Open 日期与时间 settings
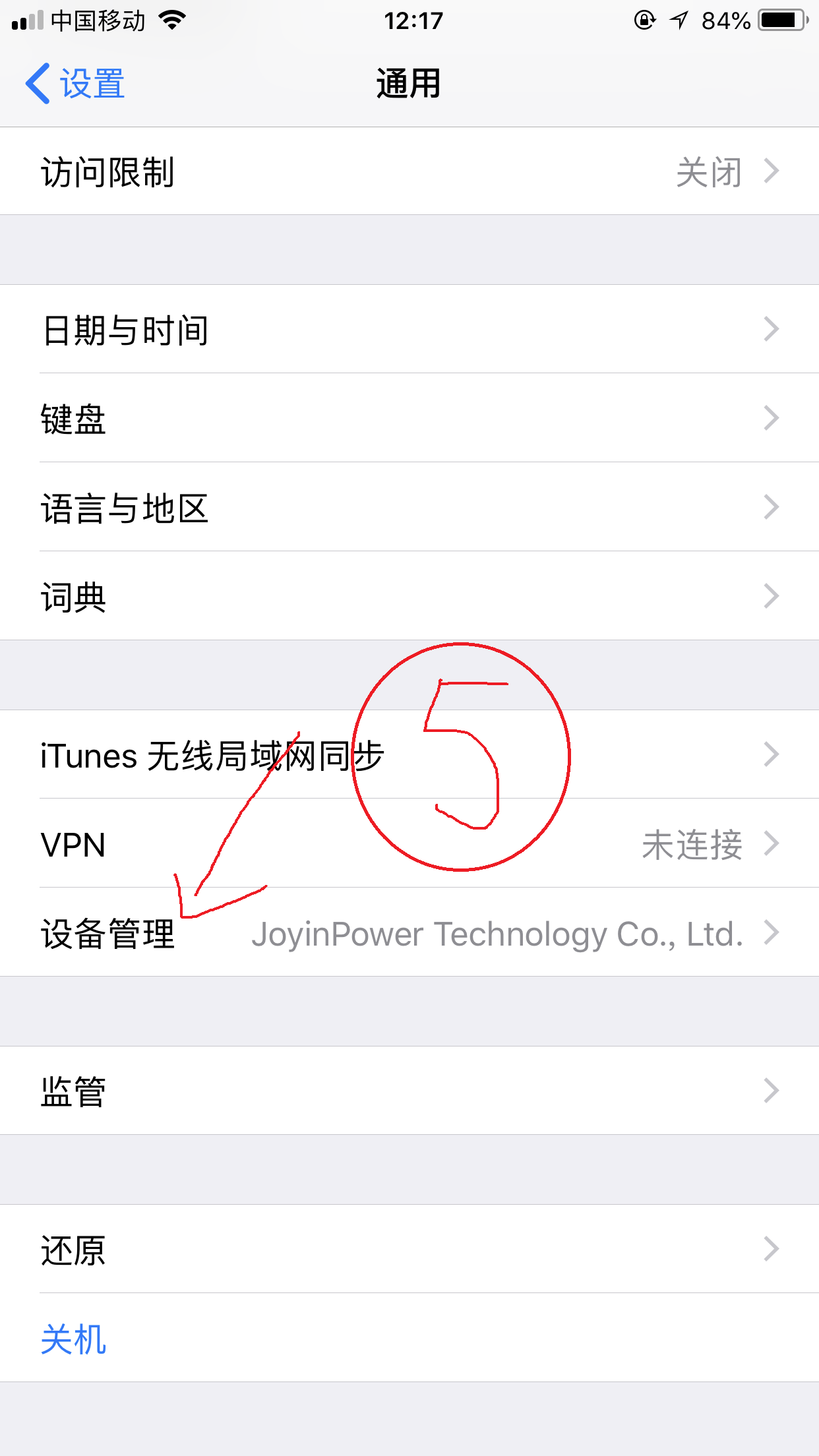The image size is (819, 1456). click(409, 329)
